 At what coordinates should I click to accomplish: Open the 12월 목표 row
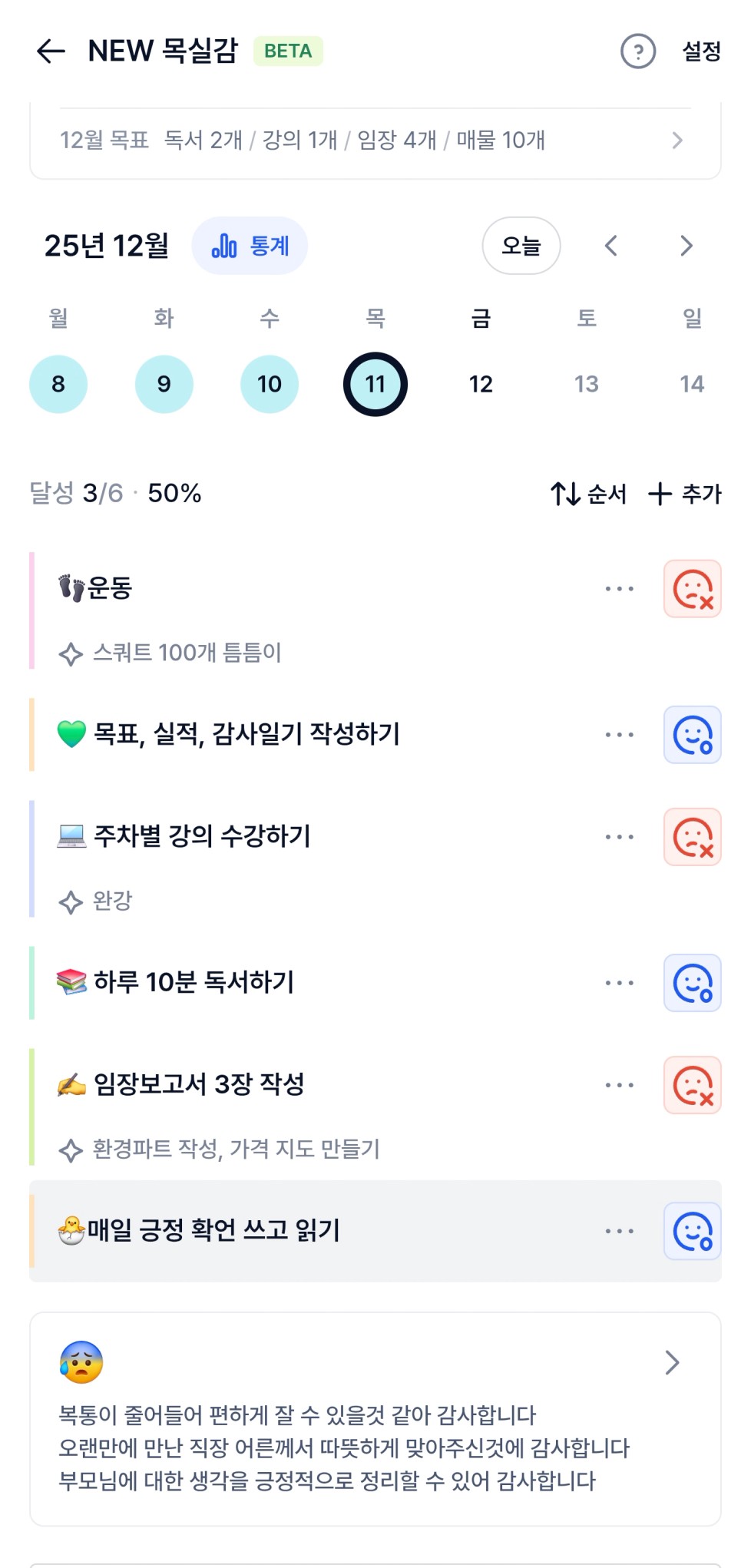pos(375,141)
